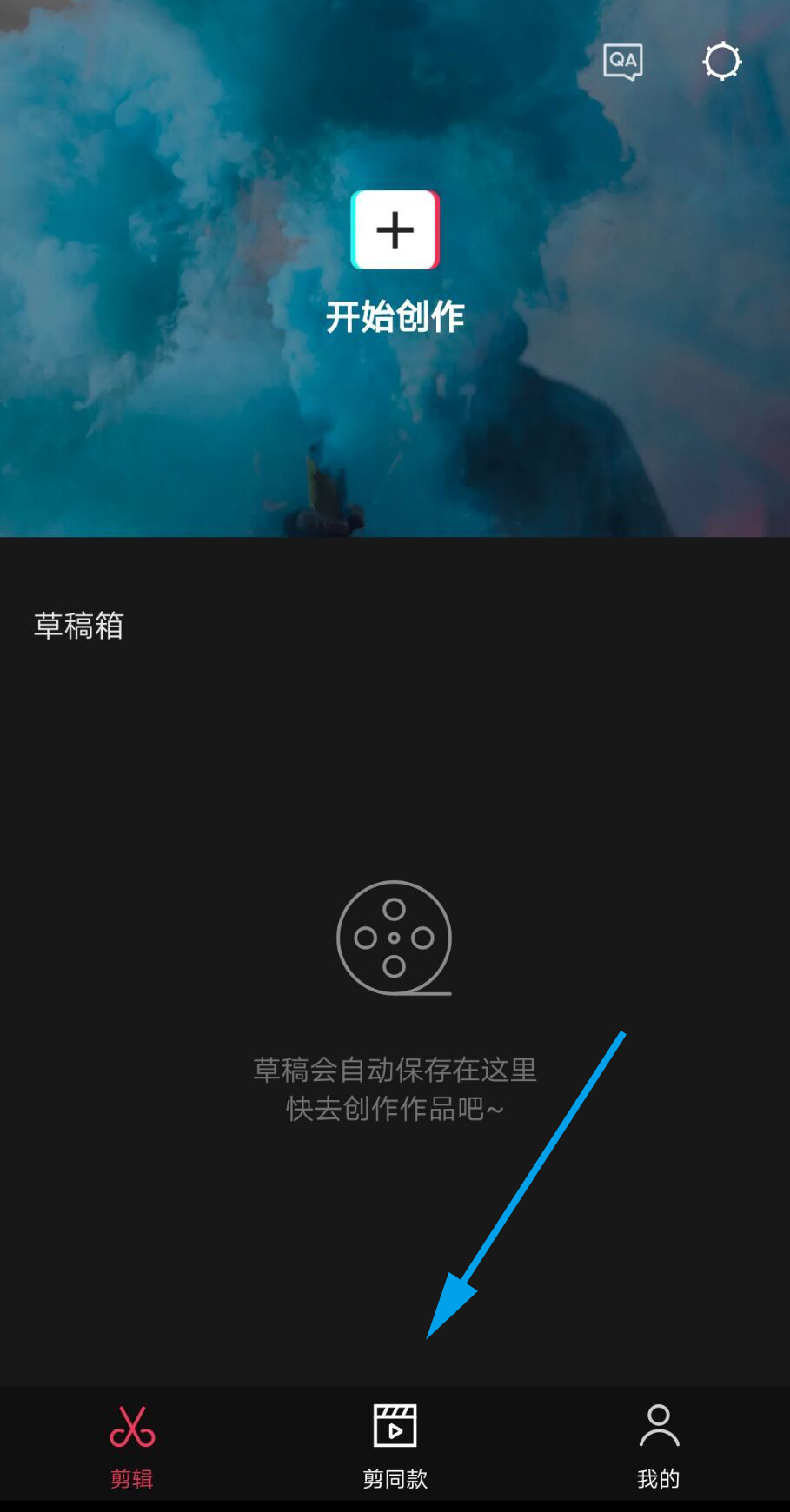The width and height of the screenshot is (790, 1512).
Task: Open the QA feedback bubble icon
Action: point(622,61)
